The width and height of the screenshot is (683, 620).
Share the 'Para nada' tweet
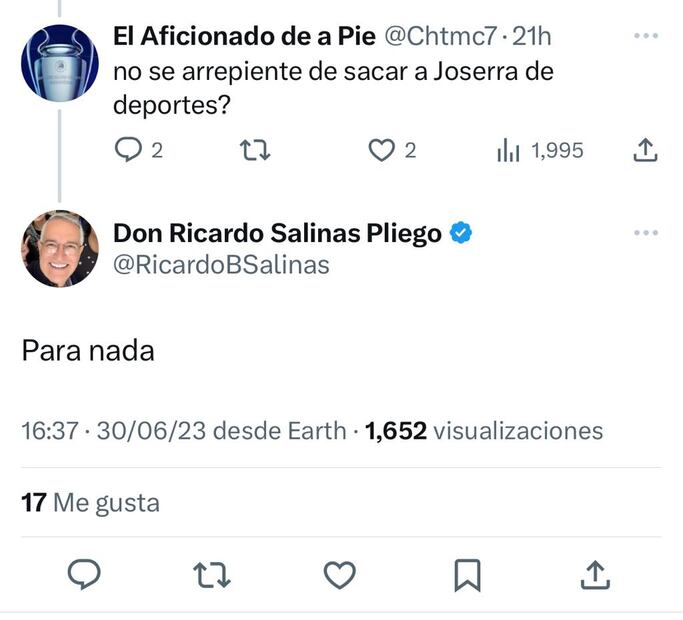(x=595, y=574)
